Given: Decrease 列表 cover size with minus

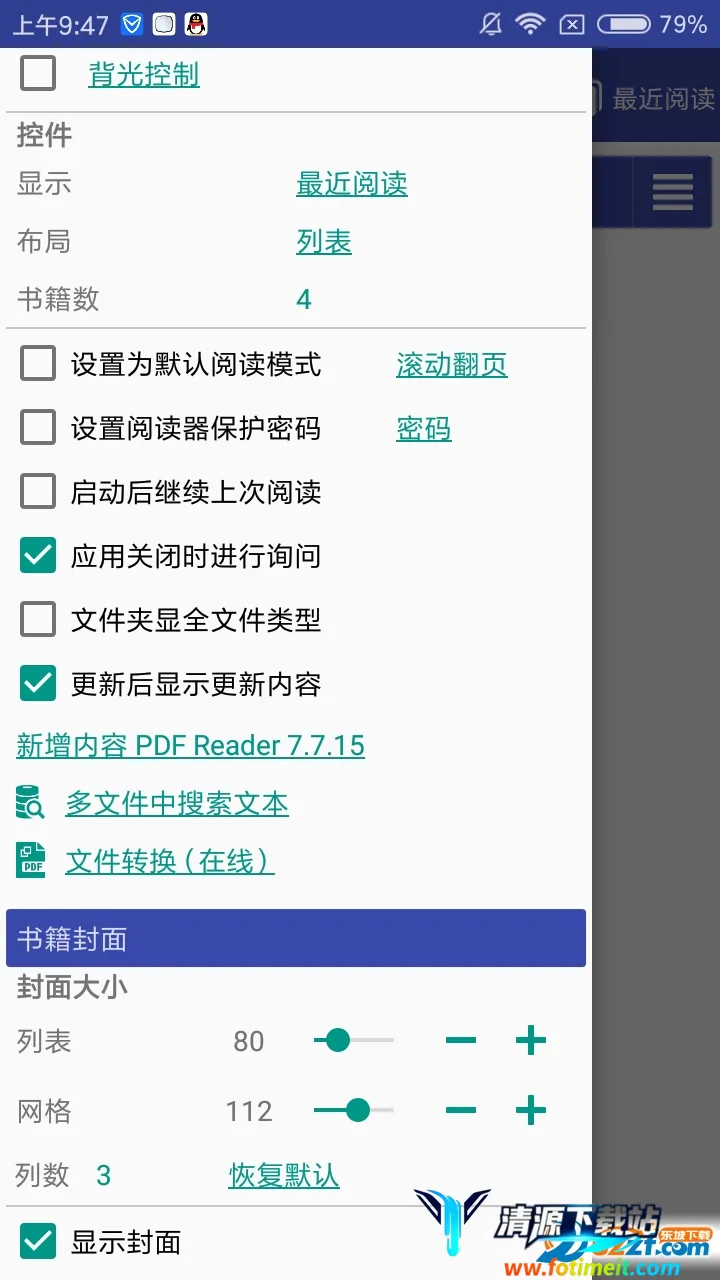Looking at the screenshot, I should [461, 1041].
